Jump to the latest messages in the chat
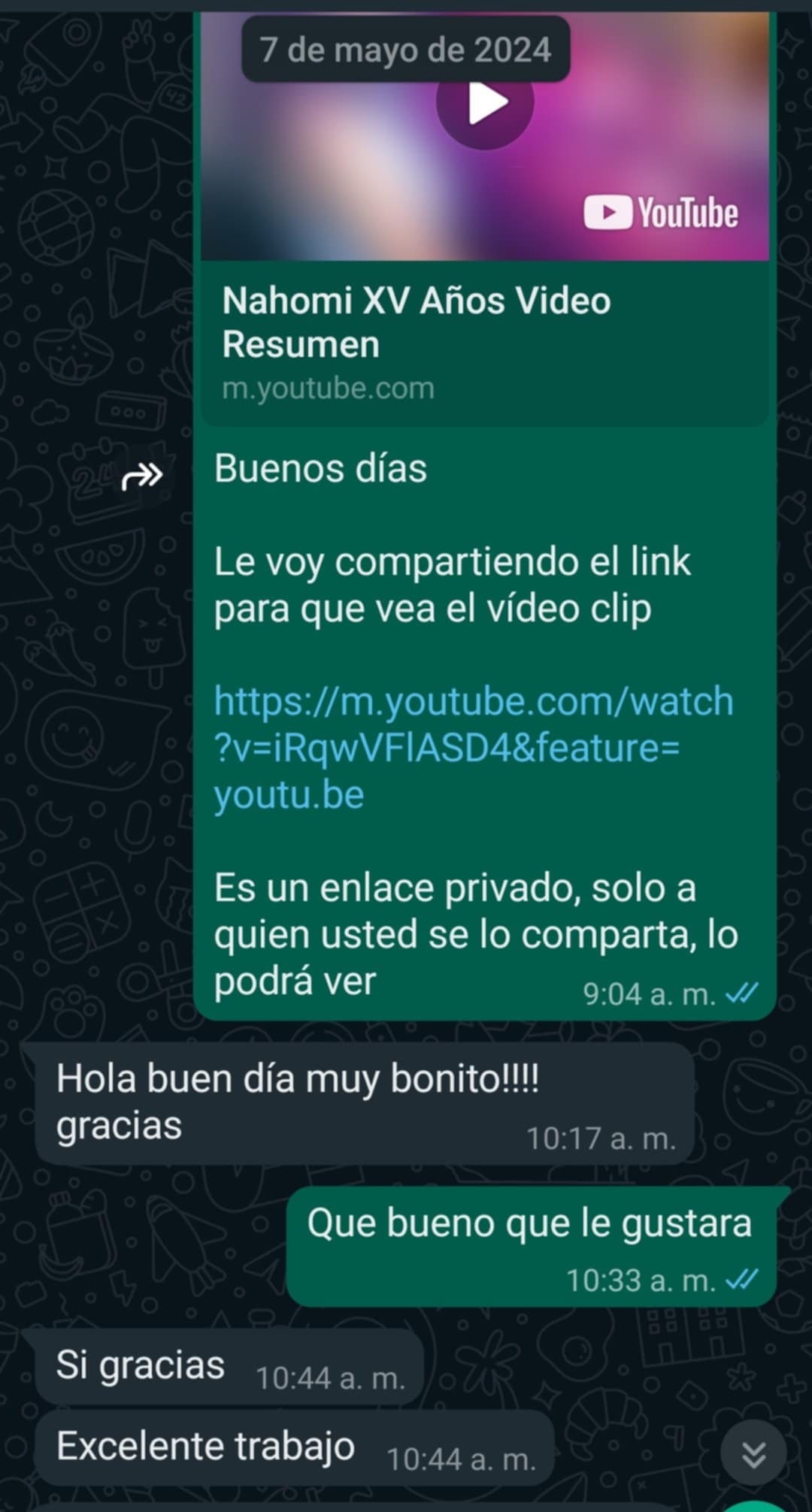 click(x=753, y=1454)
